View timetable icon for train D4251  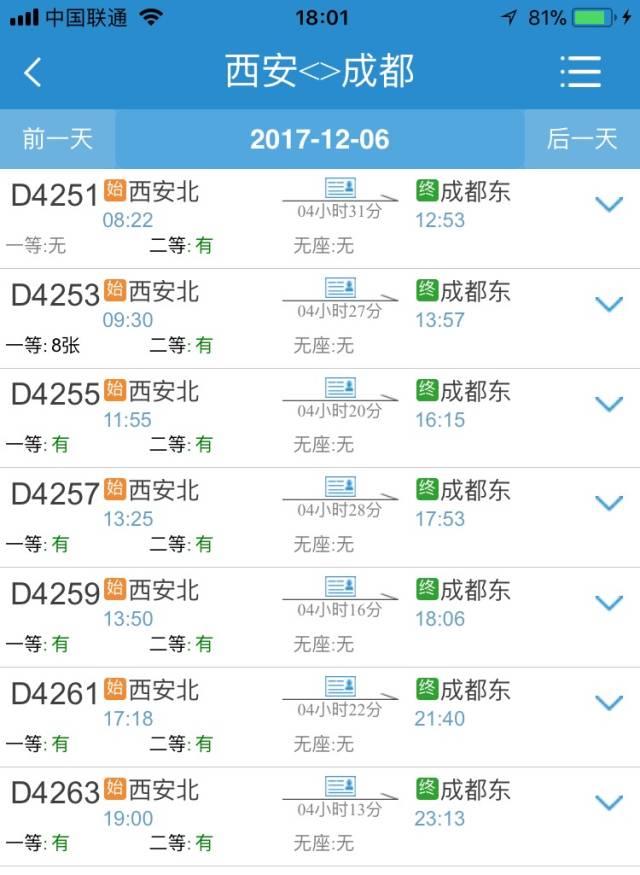tap(340, 188)
